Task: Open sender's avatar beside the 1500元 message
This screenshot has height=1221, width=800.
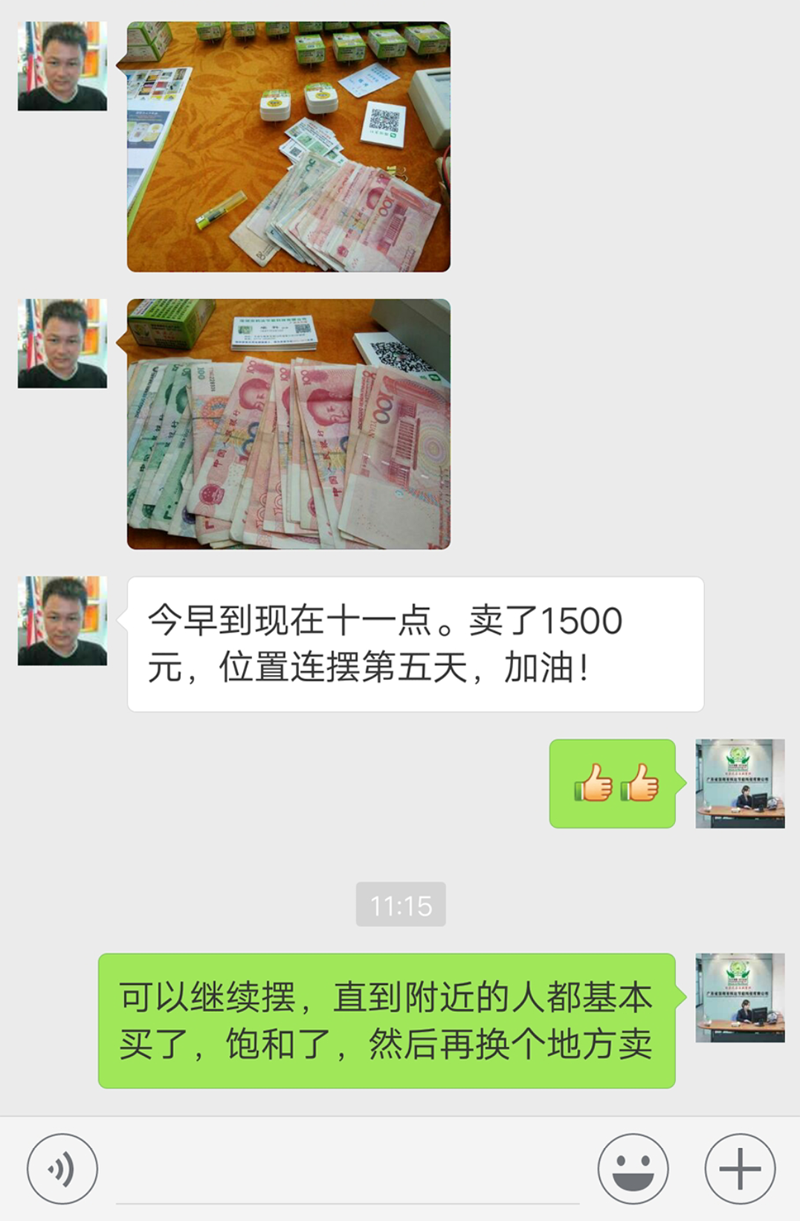Action: pyautogui.click(x=62, y=621)
